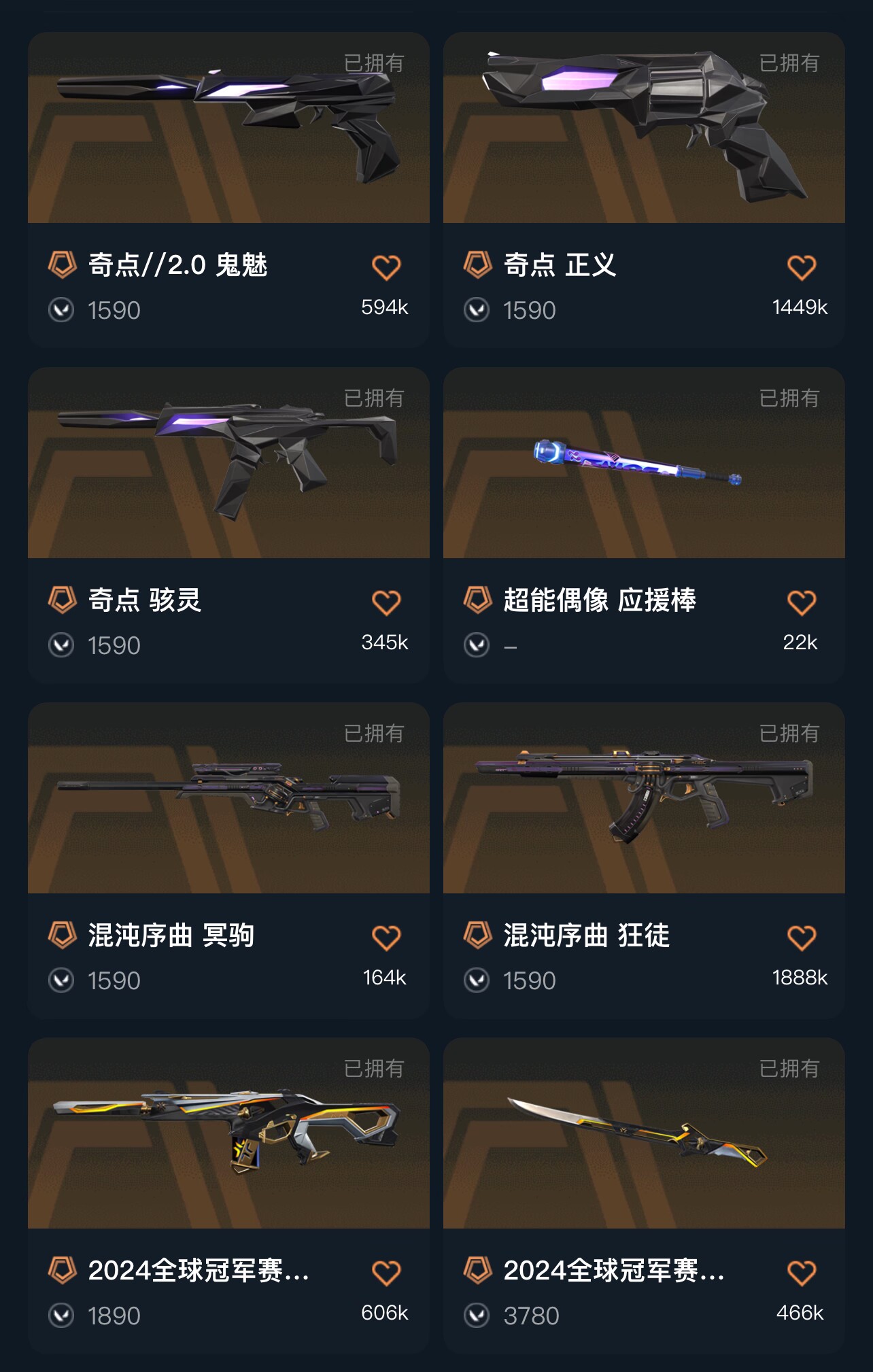Tap the heart on the 3780 2024全球冠军赛 blade

pos(801,1273)
